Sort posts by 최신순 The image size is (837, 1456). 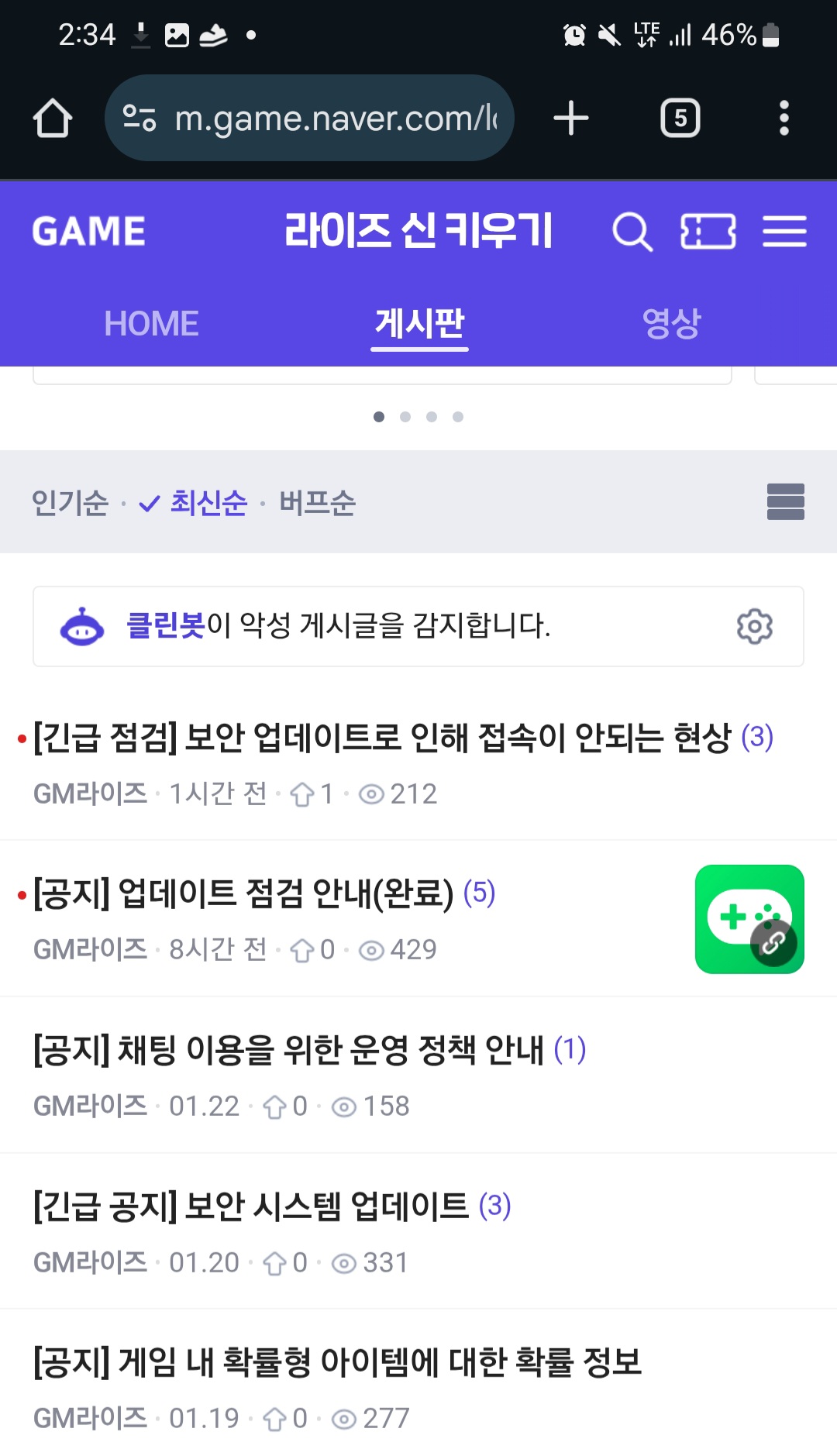(193, 503)
